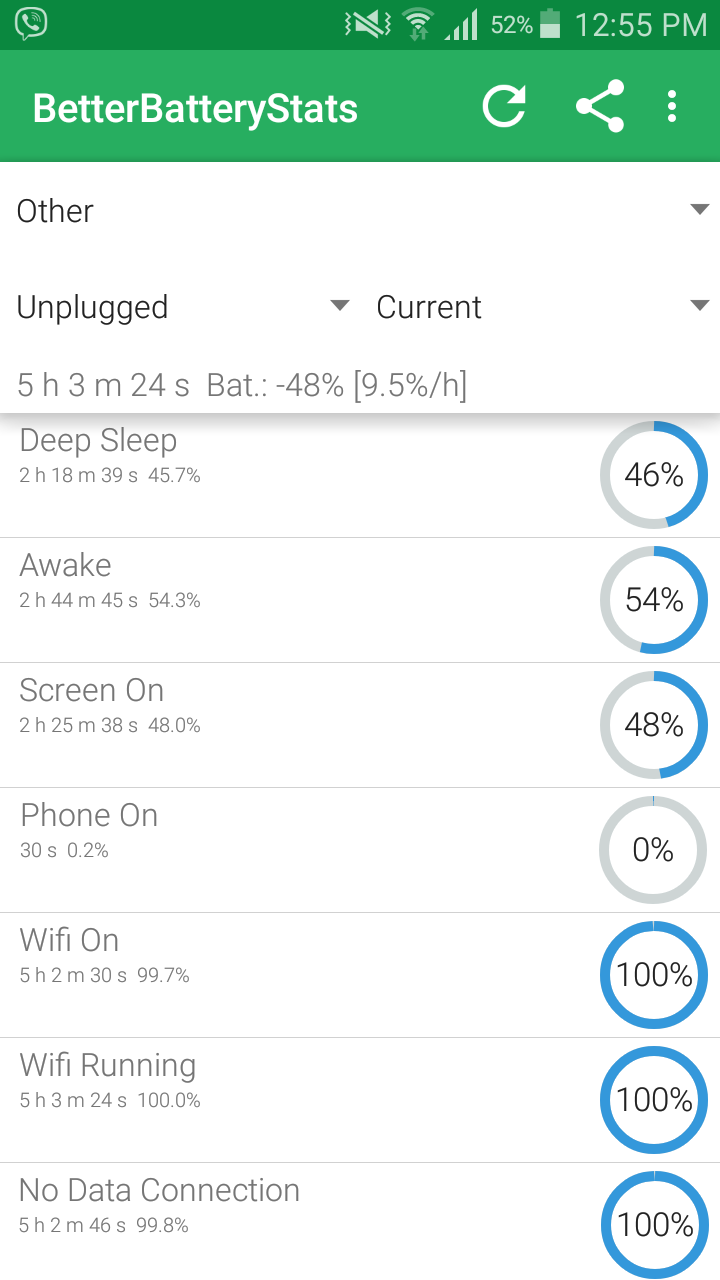Open the Current reference dropdown
Viewport: 720px width, 1280px height.
[x=542, y=307]
